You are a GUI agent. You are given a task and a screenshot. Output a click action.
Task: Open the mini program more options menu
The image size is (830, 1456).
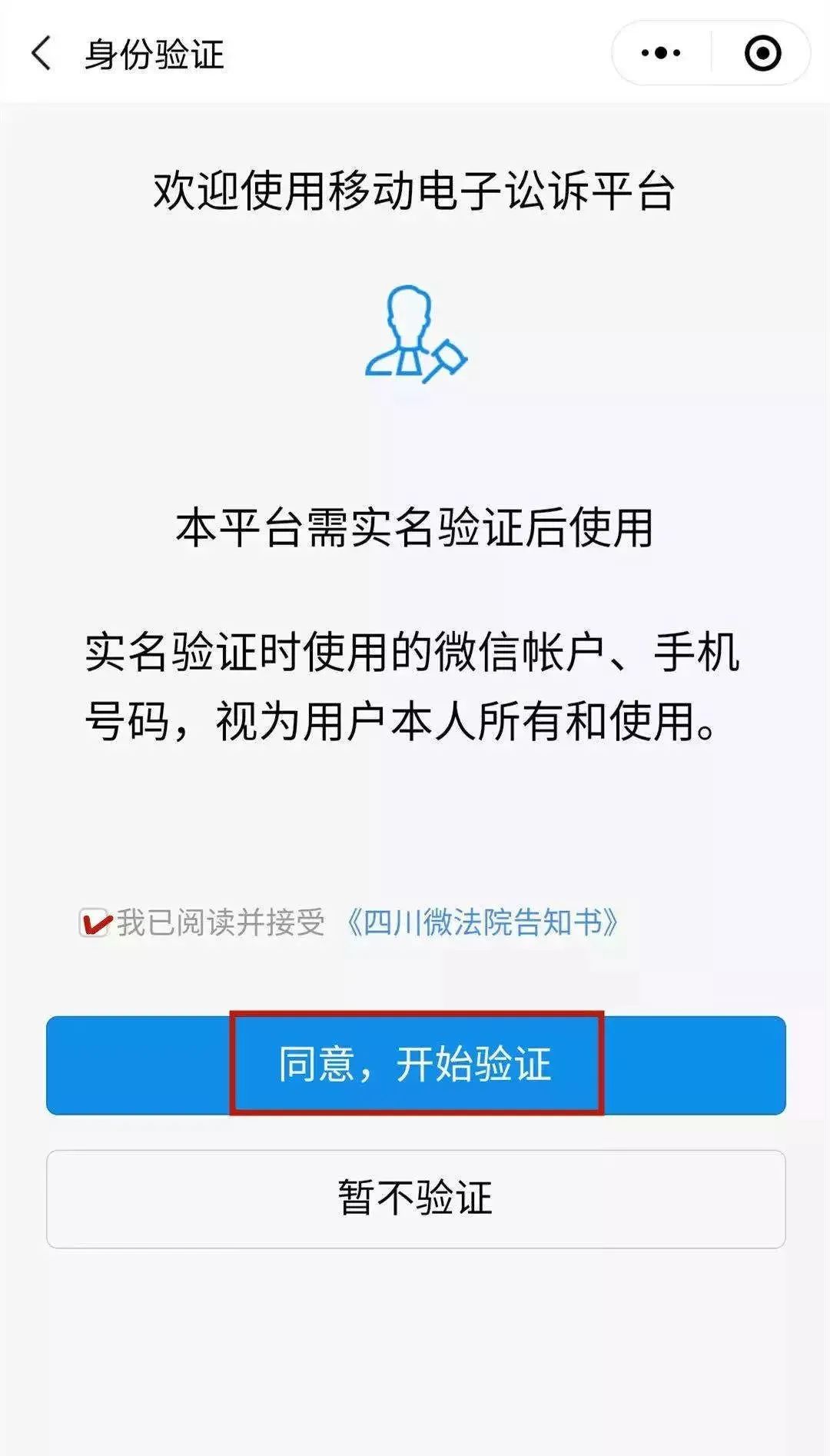[x=661, y=54]
